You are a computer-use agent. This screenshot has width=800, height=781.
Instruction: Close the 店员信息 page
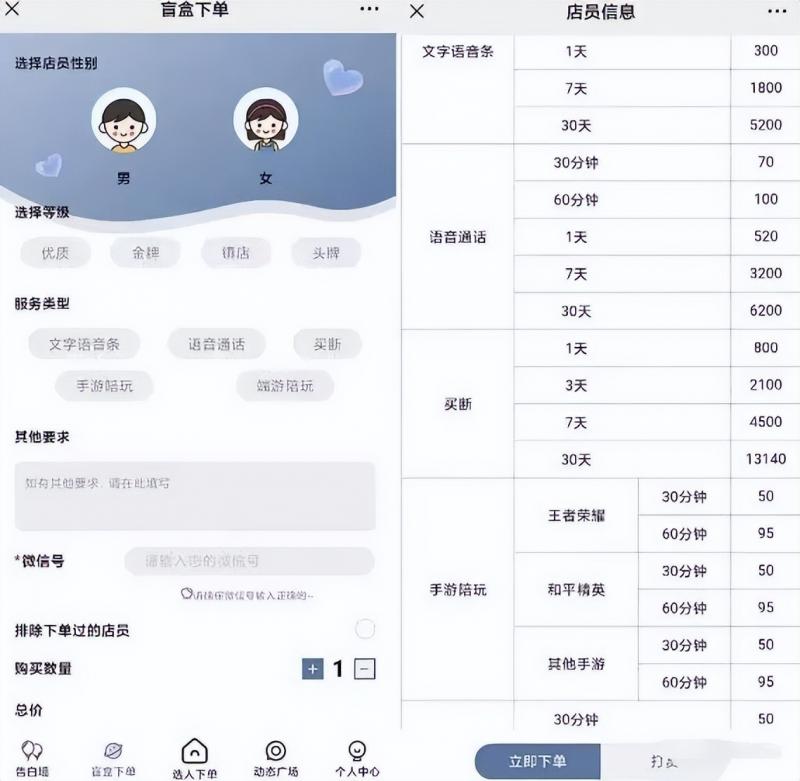pyautogui.click(x=417, y=11)
